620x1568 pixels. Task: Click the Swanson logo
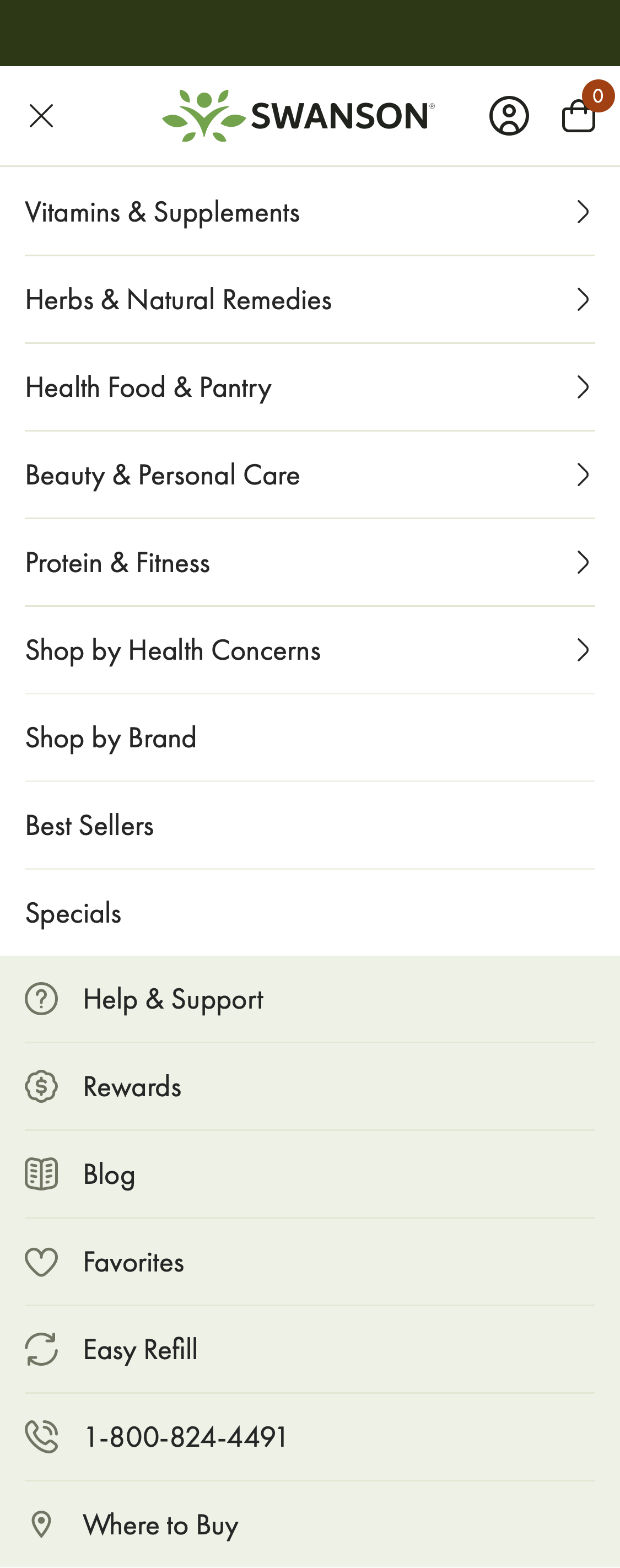[299, 115]
